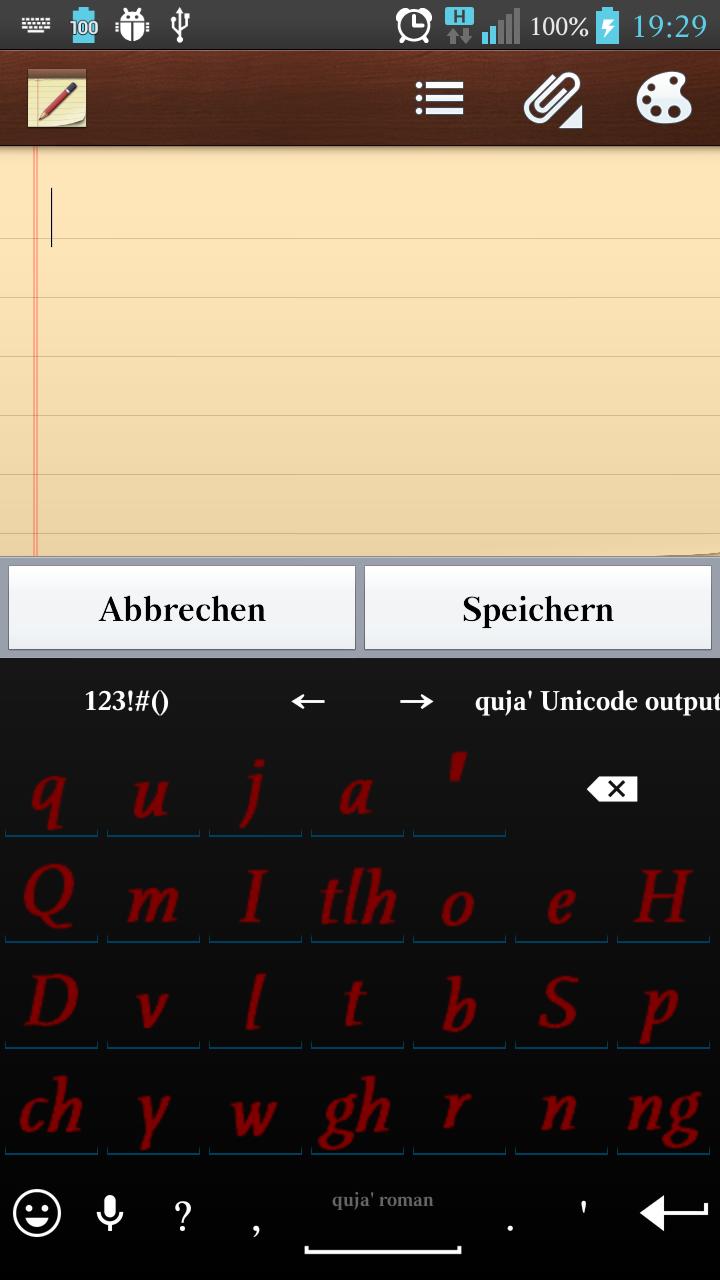Attach a file with the paperclip icon
The width and height of the screenshot is (720, 1280).
(x=553, y=99)
